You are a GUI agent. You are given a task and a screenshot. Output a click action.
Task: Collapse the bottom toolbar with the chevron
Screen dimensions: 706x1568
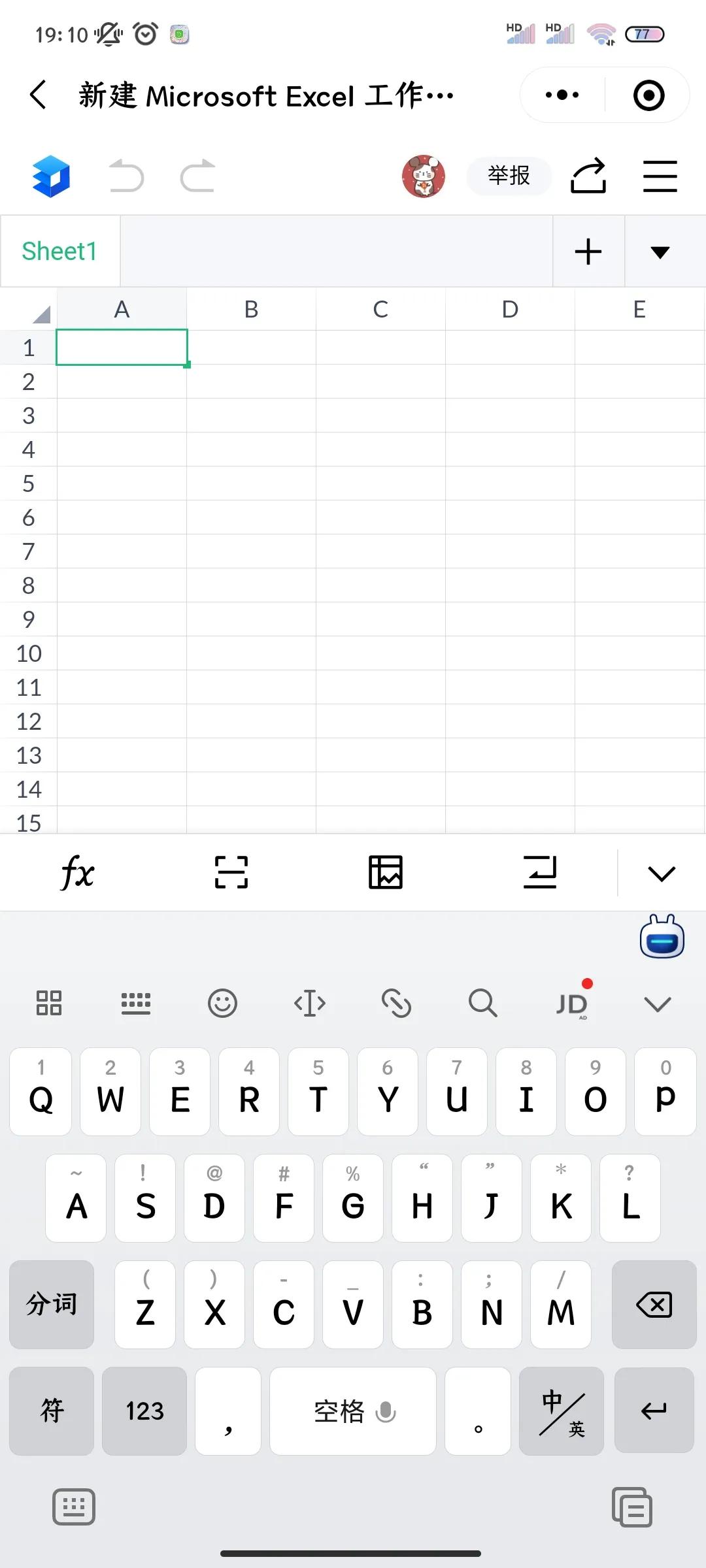click(x=661, y=872)
